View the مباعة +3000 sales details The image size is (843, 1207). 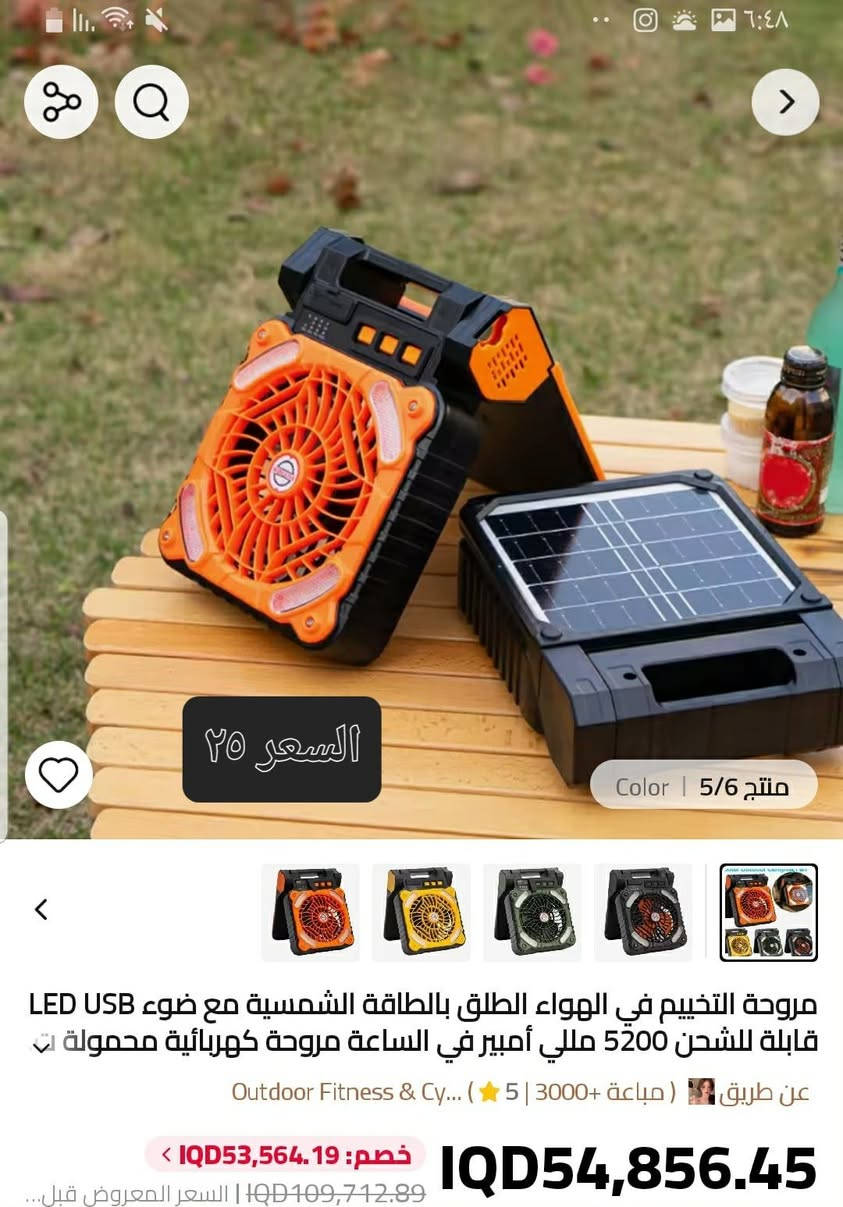pos(602,1092)
